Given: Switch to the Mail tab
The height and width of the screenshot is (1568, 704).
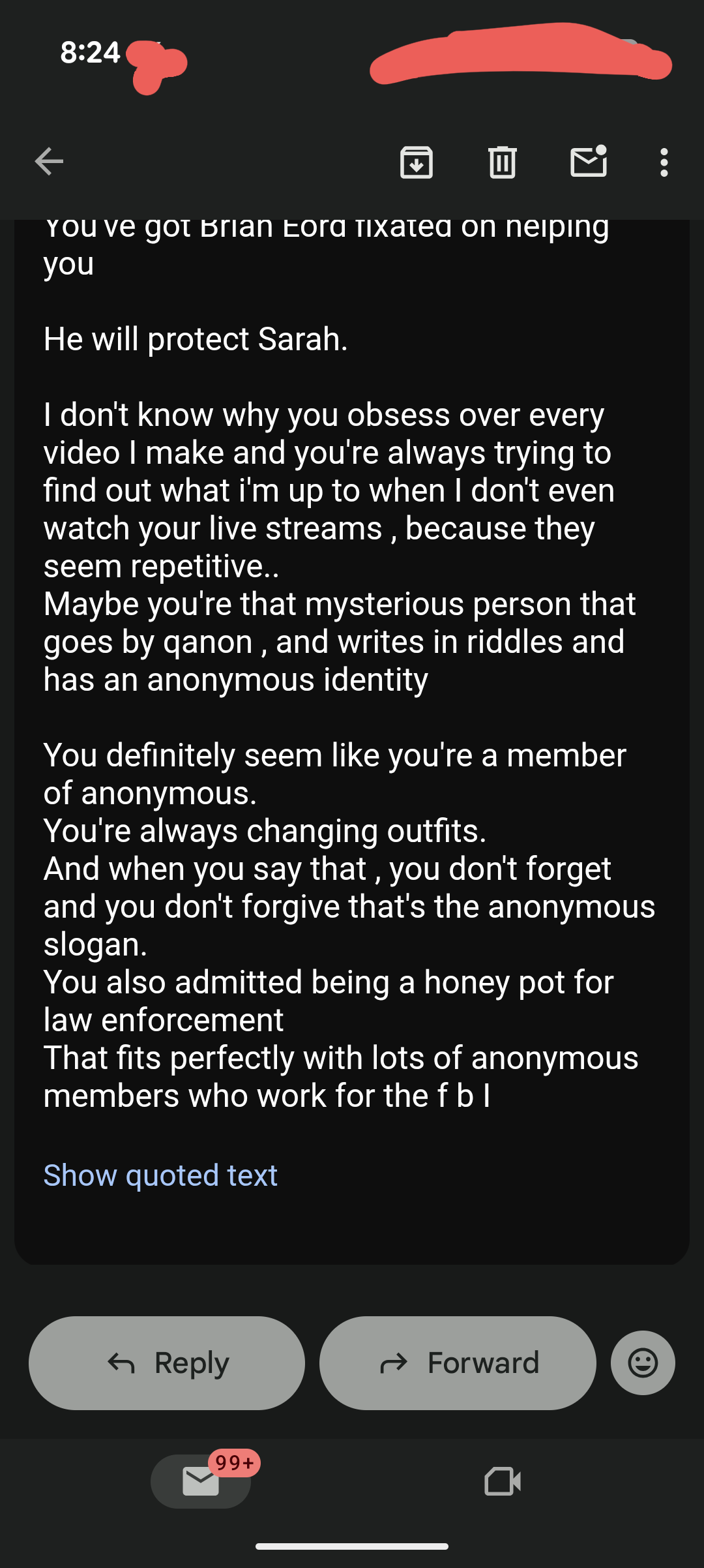Looking at the screenshot, I should click(201, 1481).
